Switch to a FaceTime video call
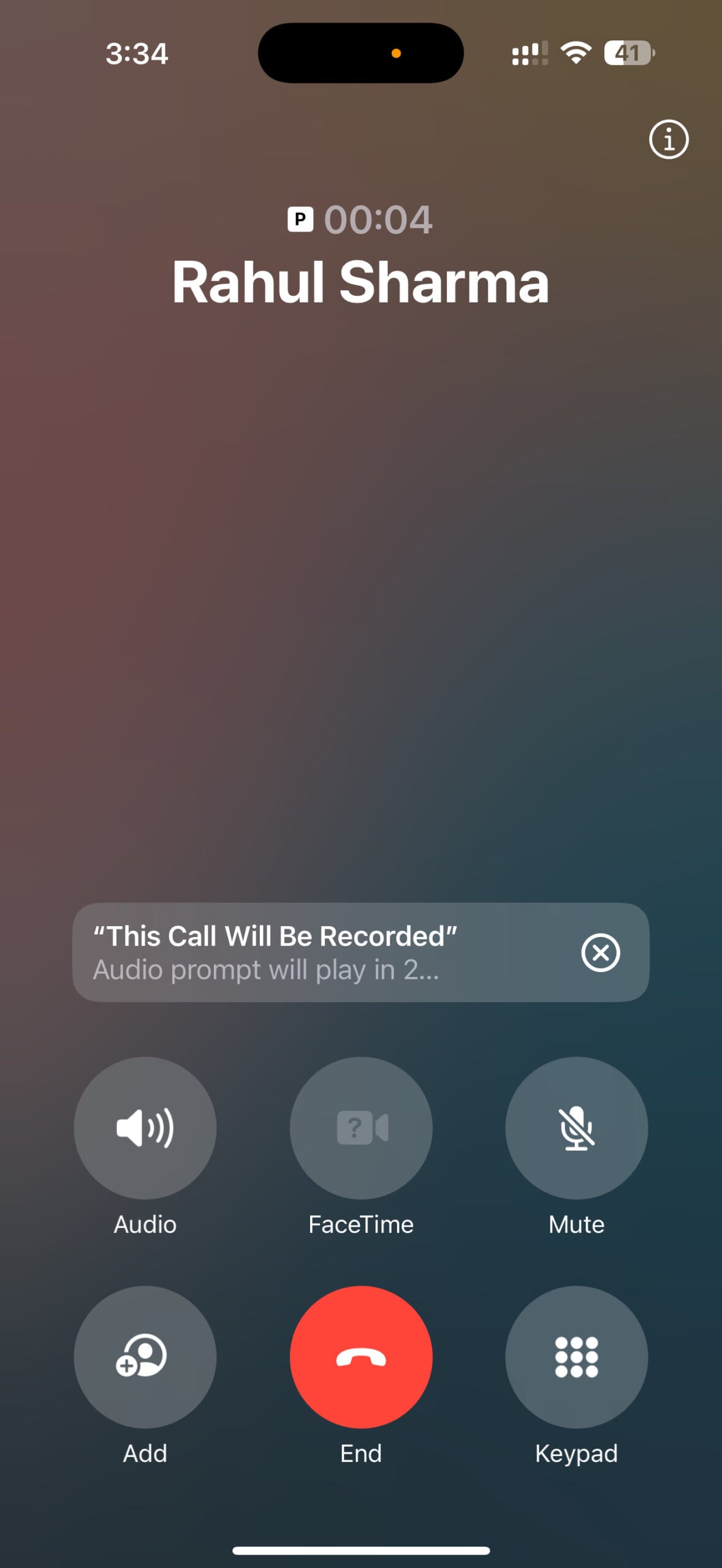This screenshot has height=1568, width=722. [361, 1128]
